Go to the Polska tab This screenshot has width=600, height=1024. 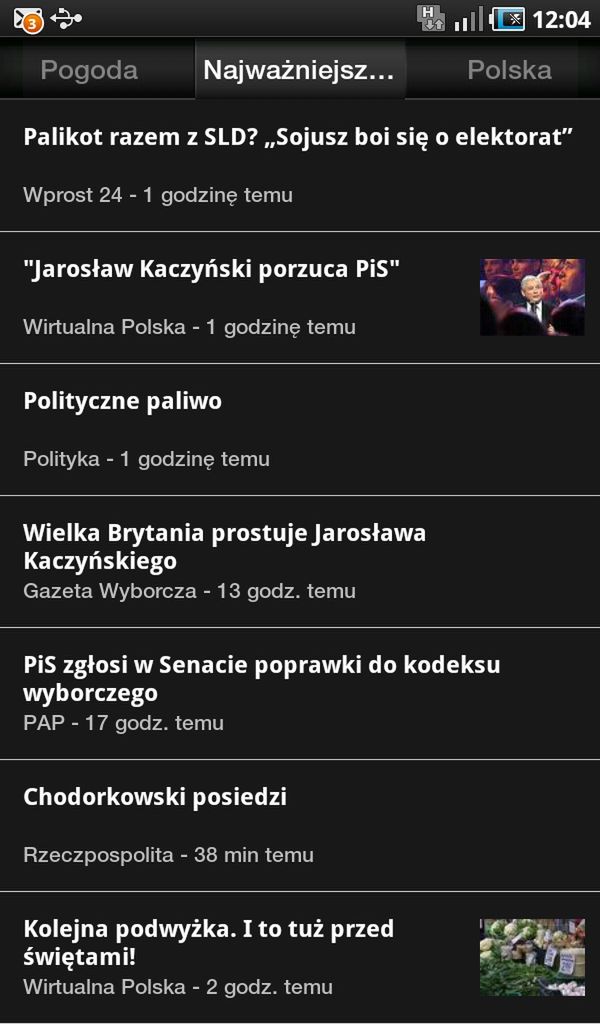click(x=509, y=70)
